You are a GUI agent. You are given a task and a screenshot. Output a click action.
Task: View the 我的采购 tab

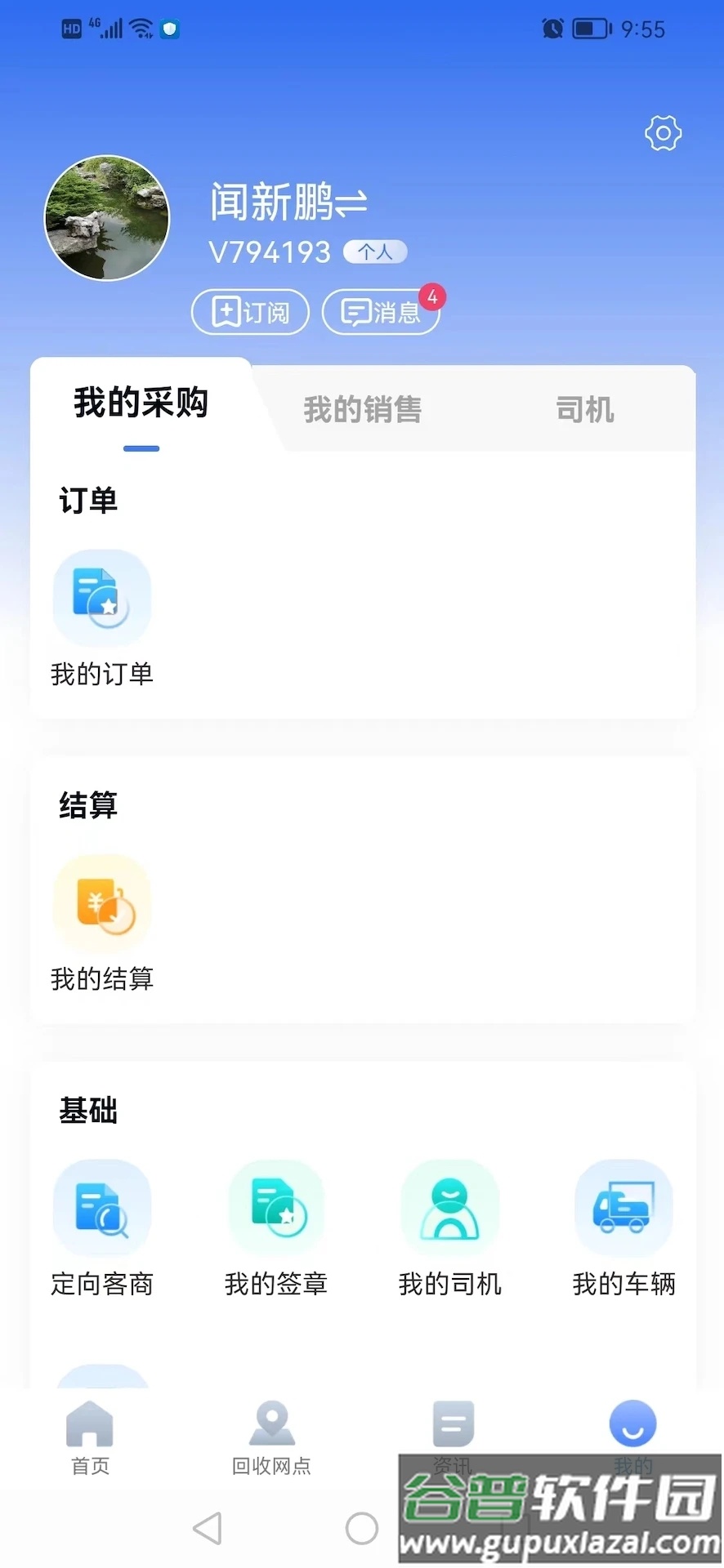pyautogui.click(x=141, y=403)
